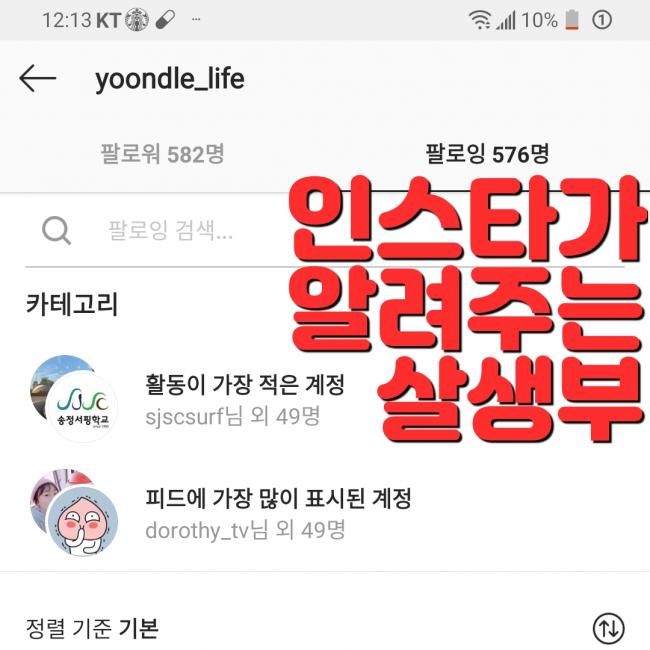Open the sort order arrows icon

(608, 628)
